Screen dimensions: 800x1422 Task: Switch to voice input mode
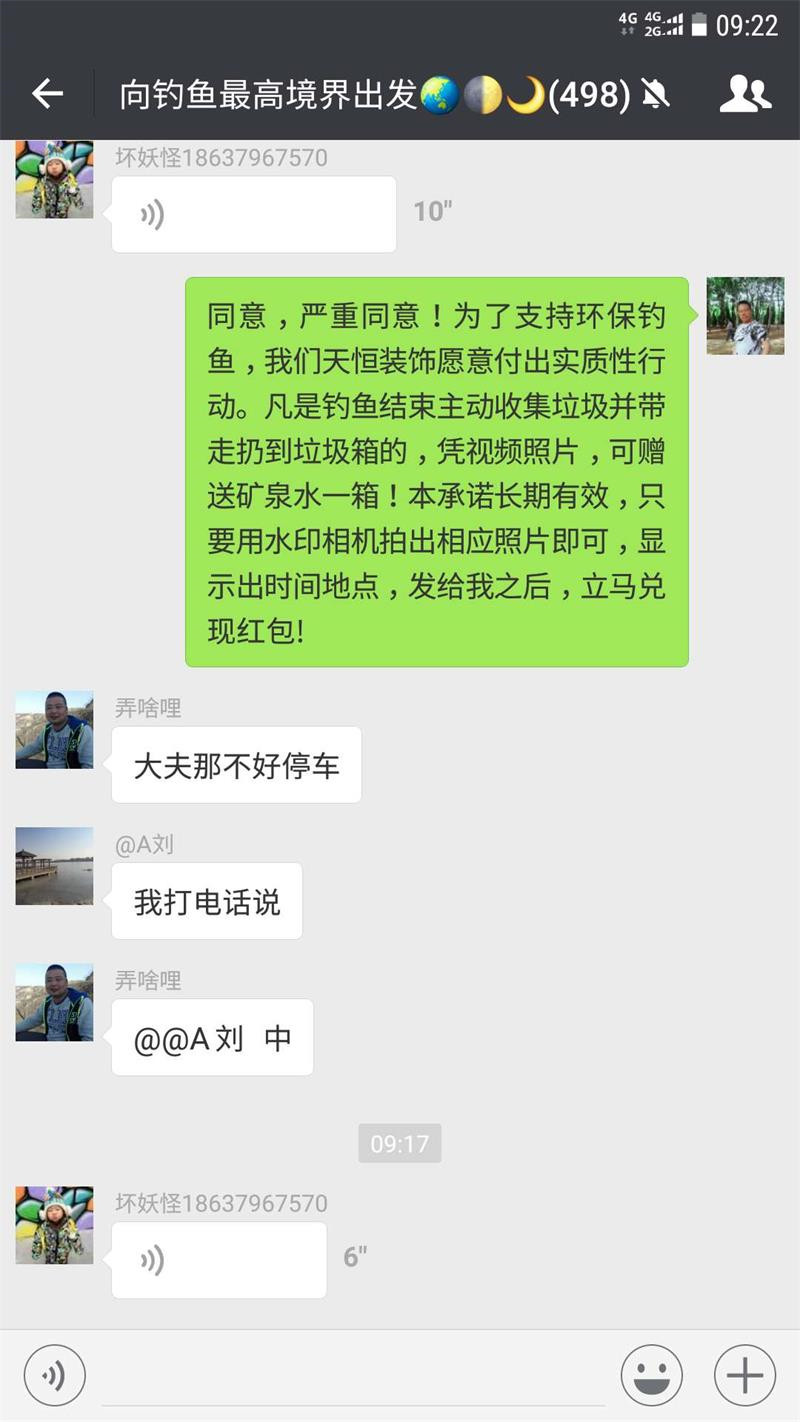point(54,1375)
